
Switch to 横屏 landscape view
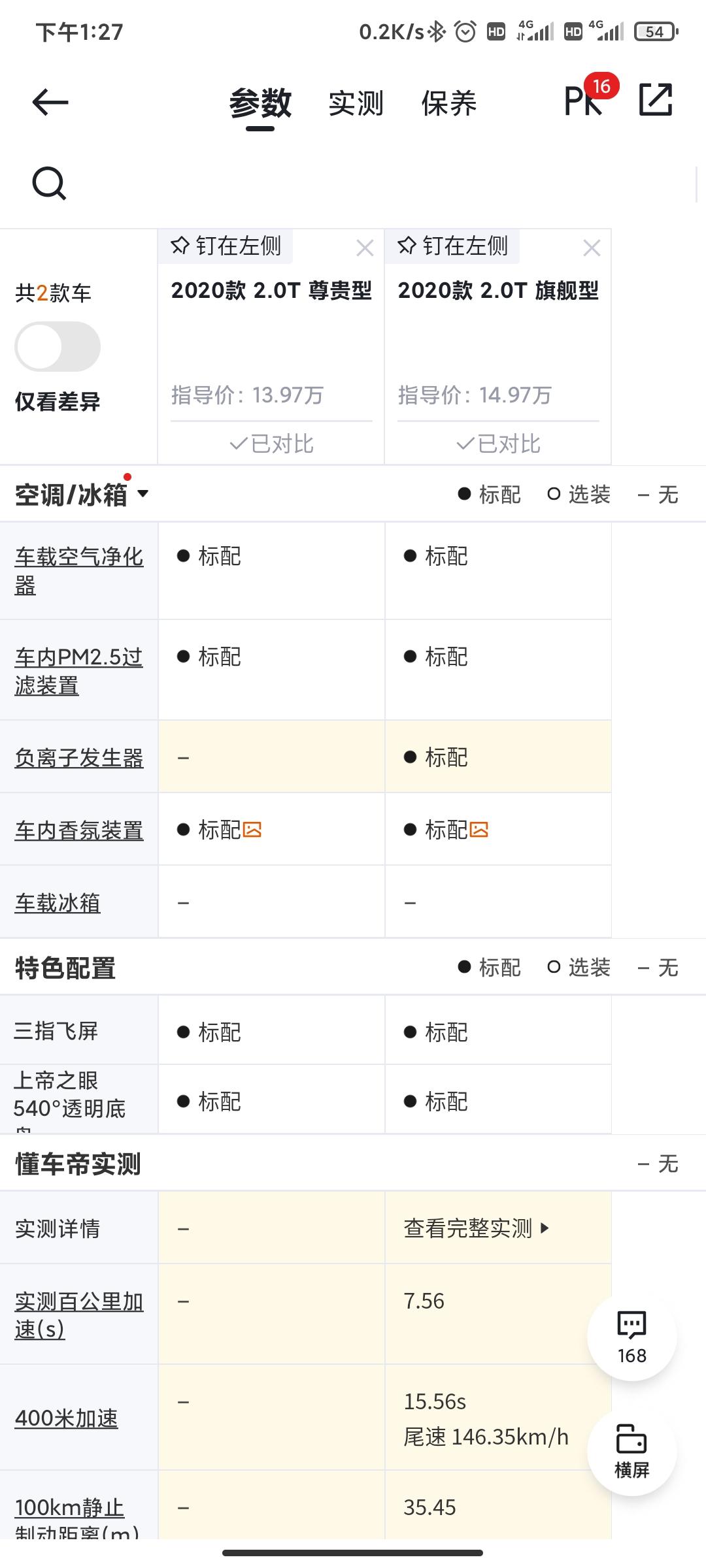(x=631, y=1452)
